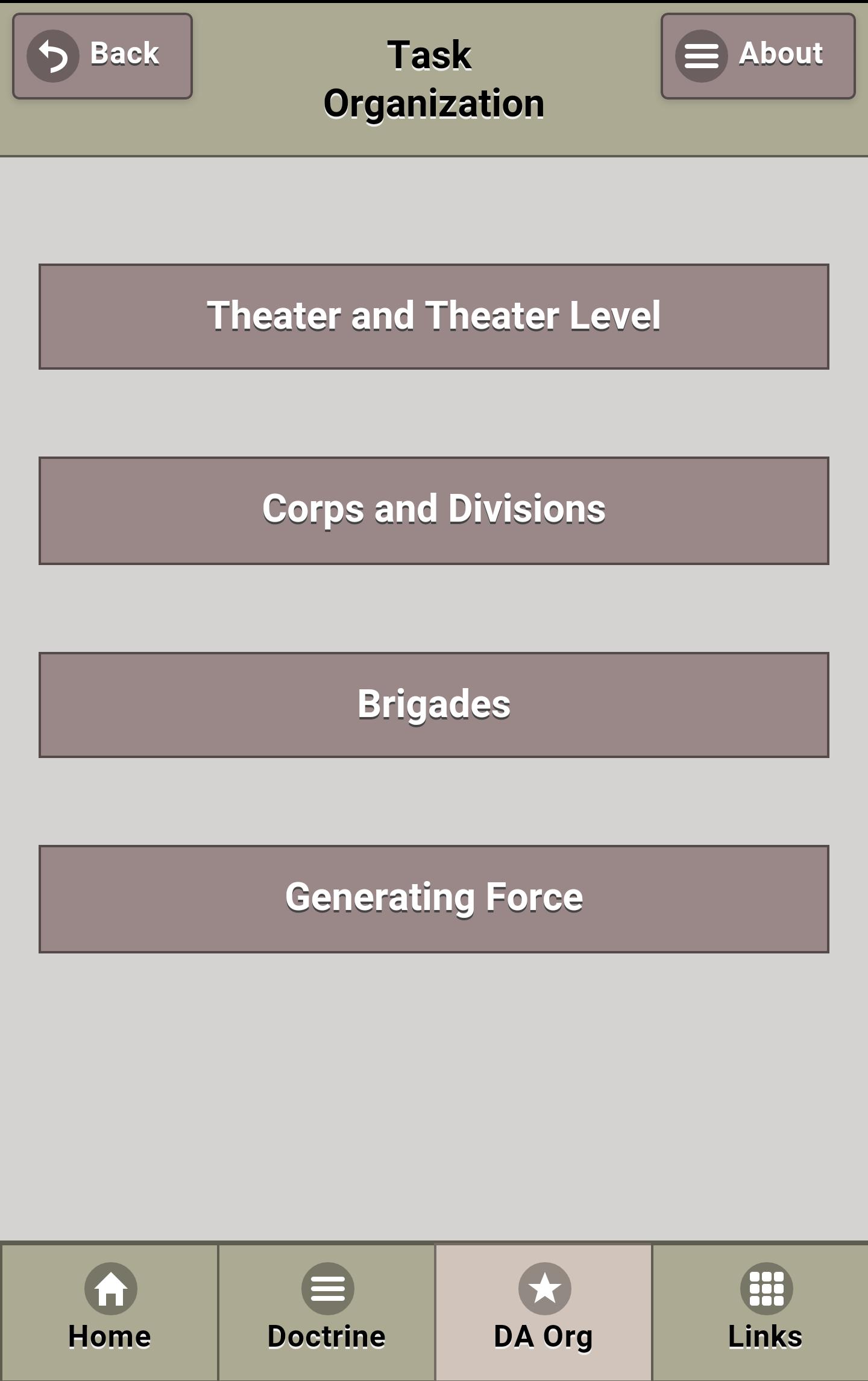Tap the Home house icon

111,1288
